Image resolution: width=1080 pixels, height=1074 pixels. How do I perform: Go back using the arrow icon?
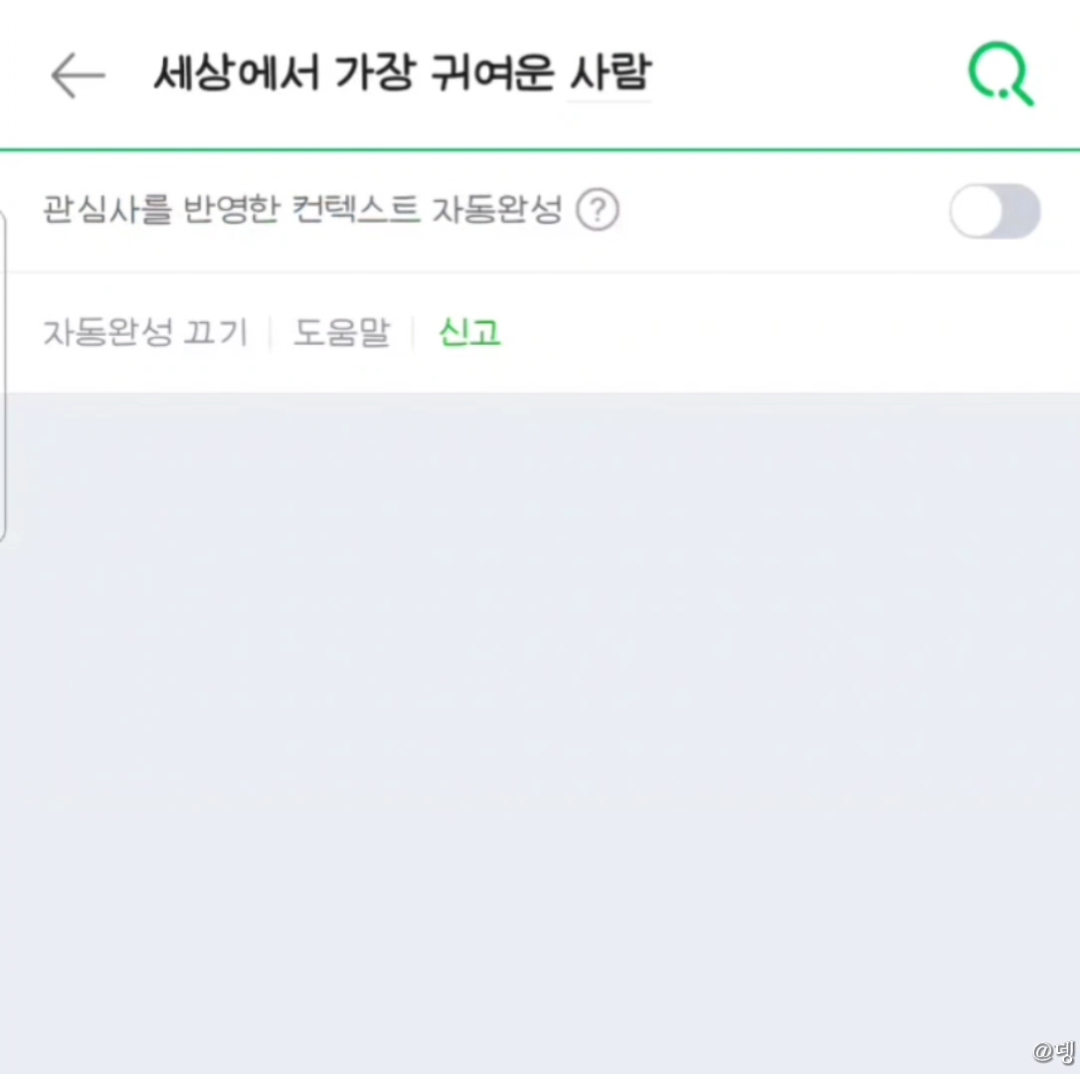pos(78,75)
